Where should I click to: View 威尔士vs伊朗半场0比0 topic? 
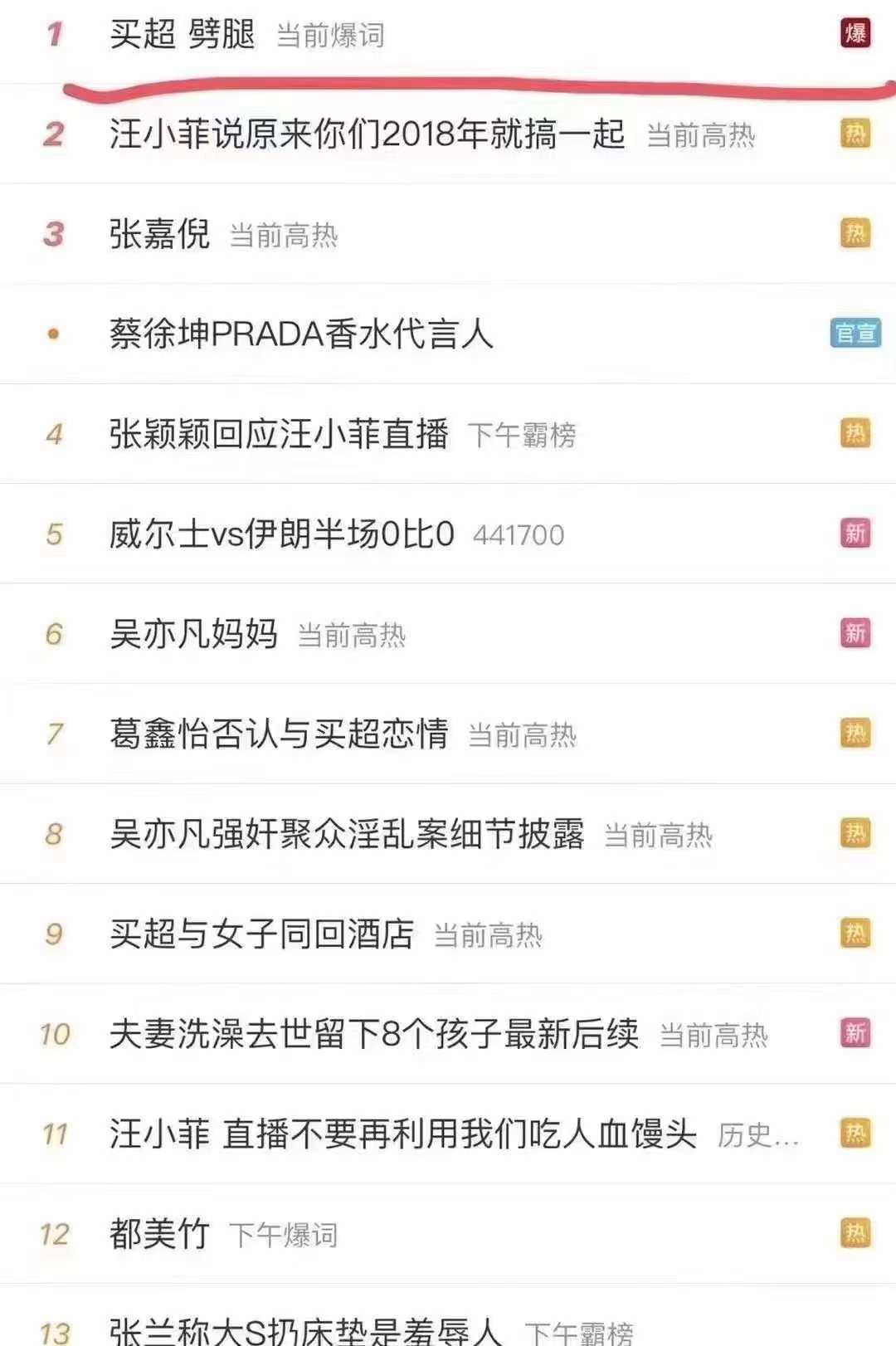pos(282,534)
